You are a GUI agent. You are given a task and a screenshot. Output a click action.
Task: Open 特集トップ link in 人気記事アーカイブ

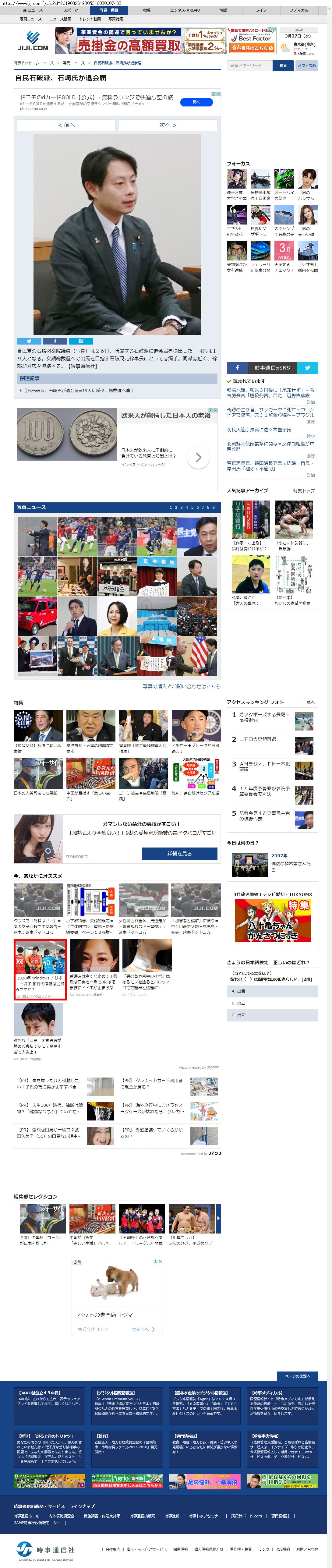click(x=303, y=490)
